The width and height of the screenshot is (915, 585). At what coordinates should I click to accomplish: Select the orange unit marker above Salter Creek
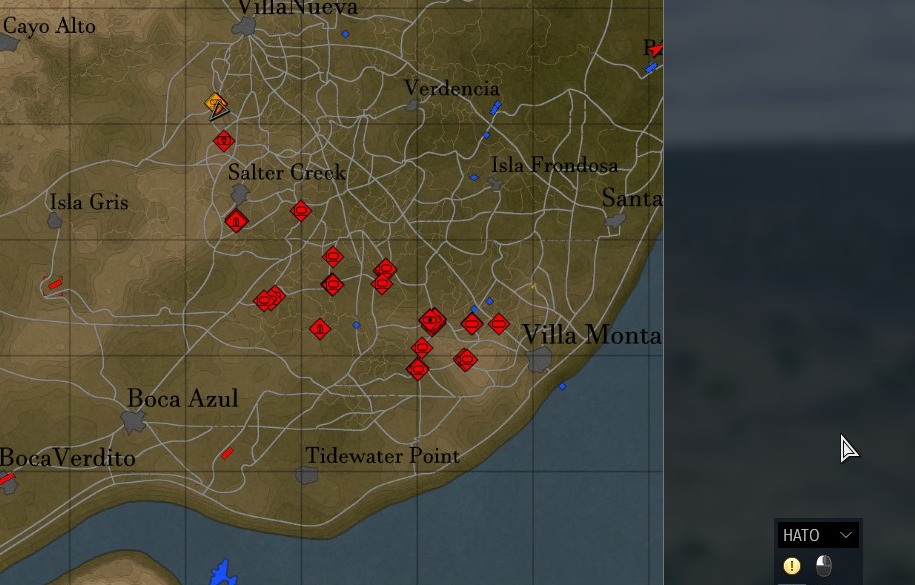point(215,103)
